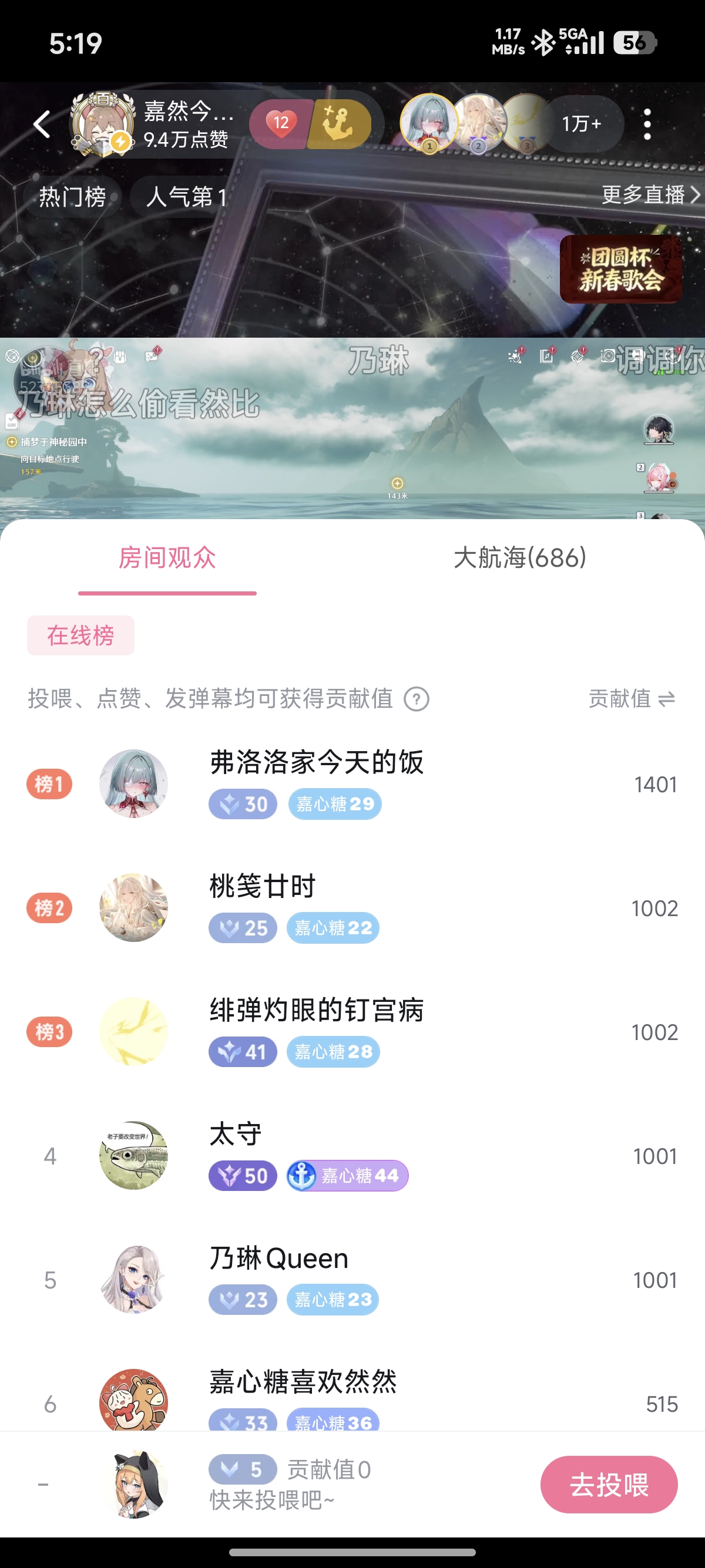
Task: Select the 房间观众 tab
Action: (167, 557)
